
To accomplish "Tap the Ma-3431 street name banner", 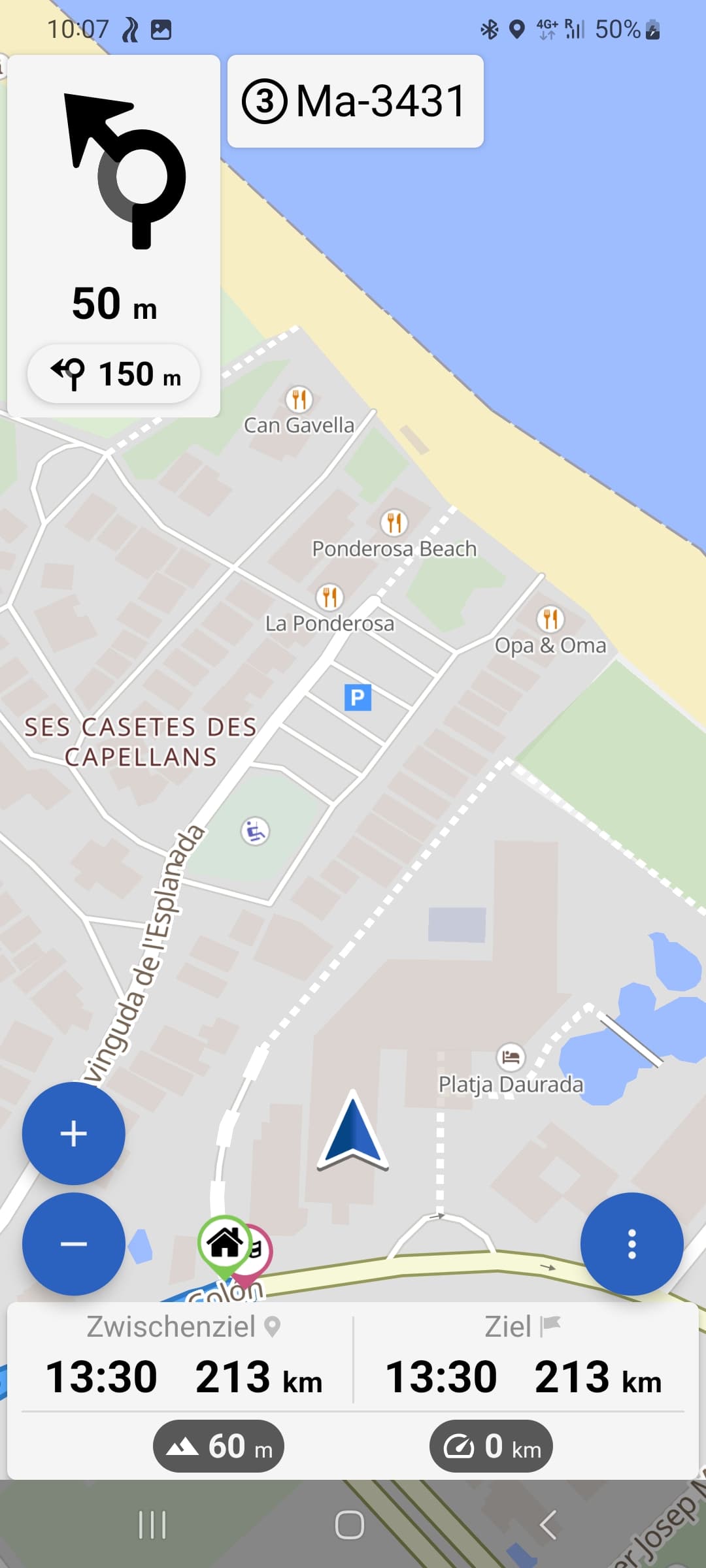I will point(355,101).
